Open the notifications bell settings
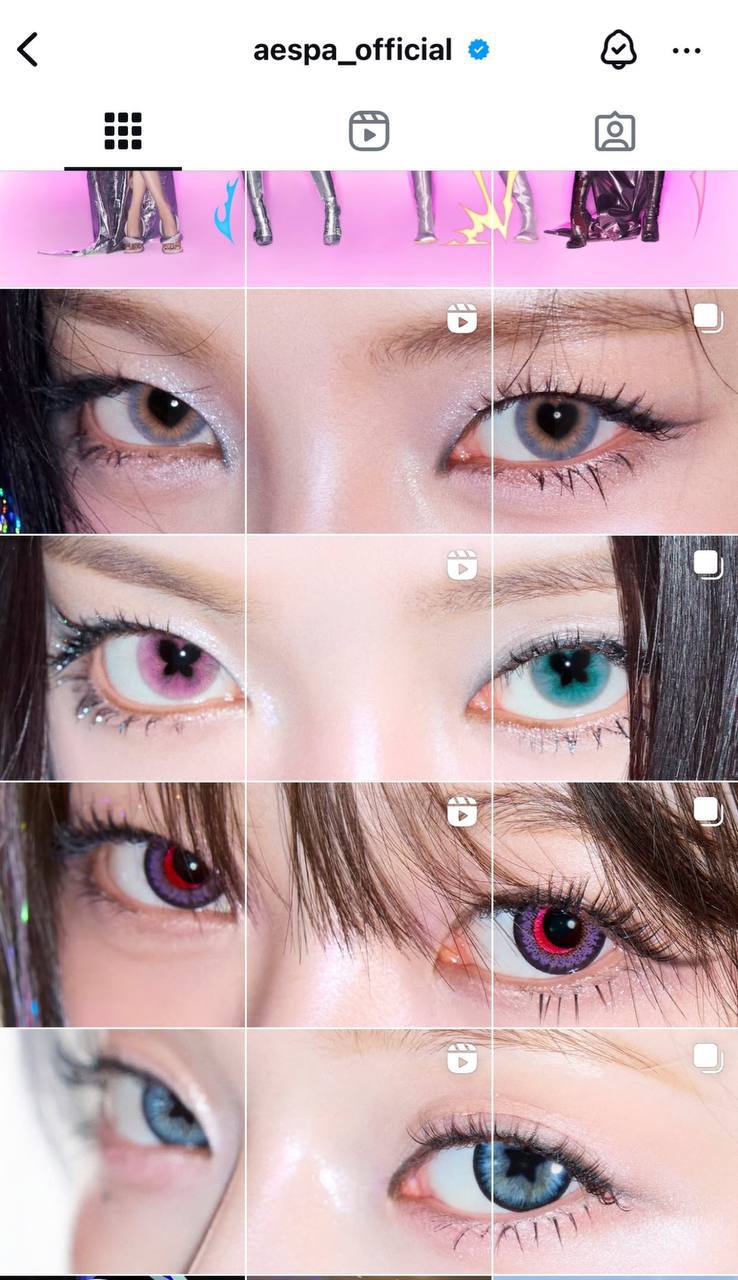The height and width of the screenshot is (1280, 738). pos(618,49)
